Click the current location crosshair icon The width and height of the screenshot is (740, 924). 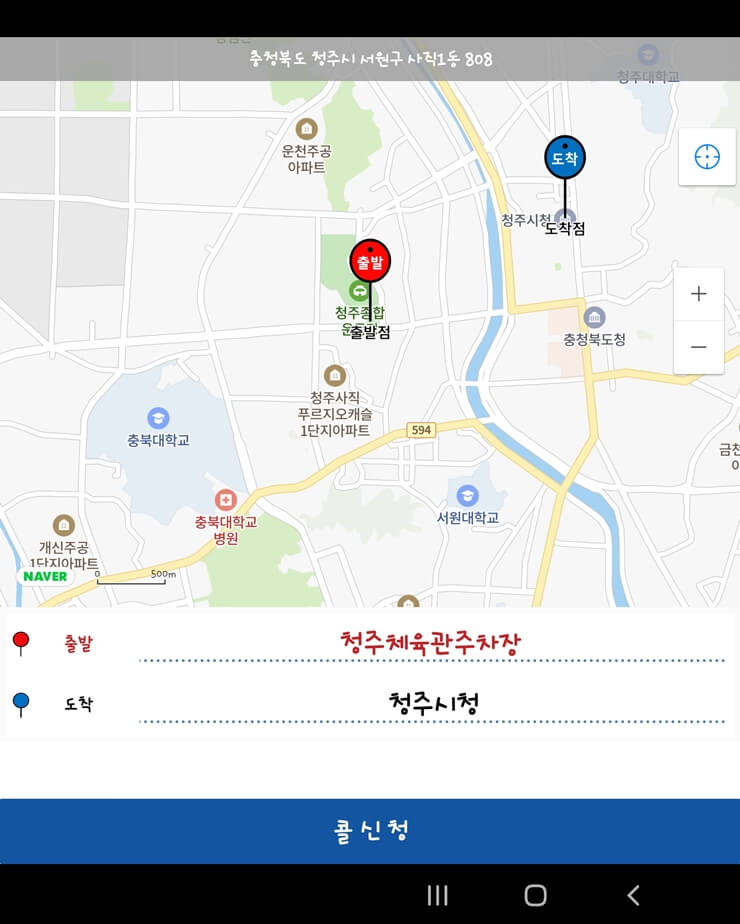(x=706, y=157)
